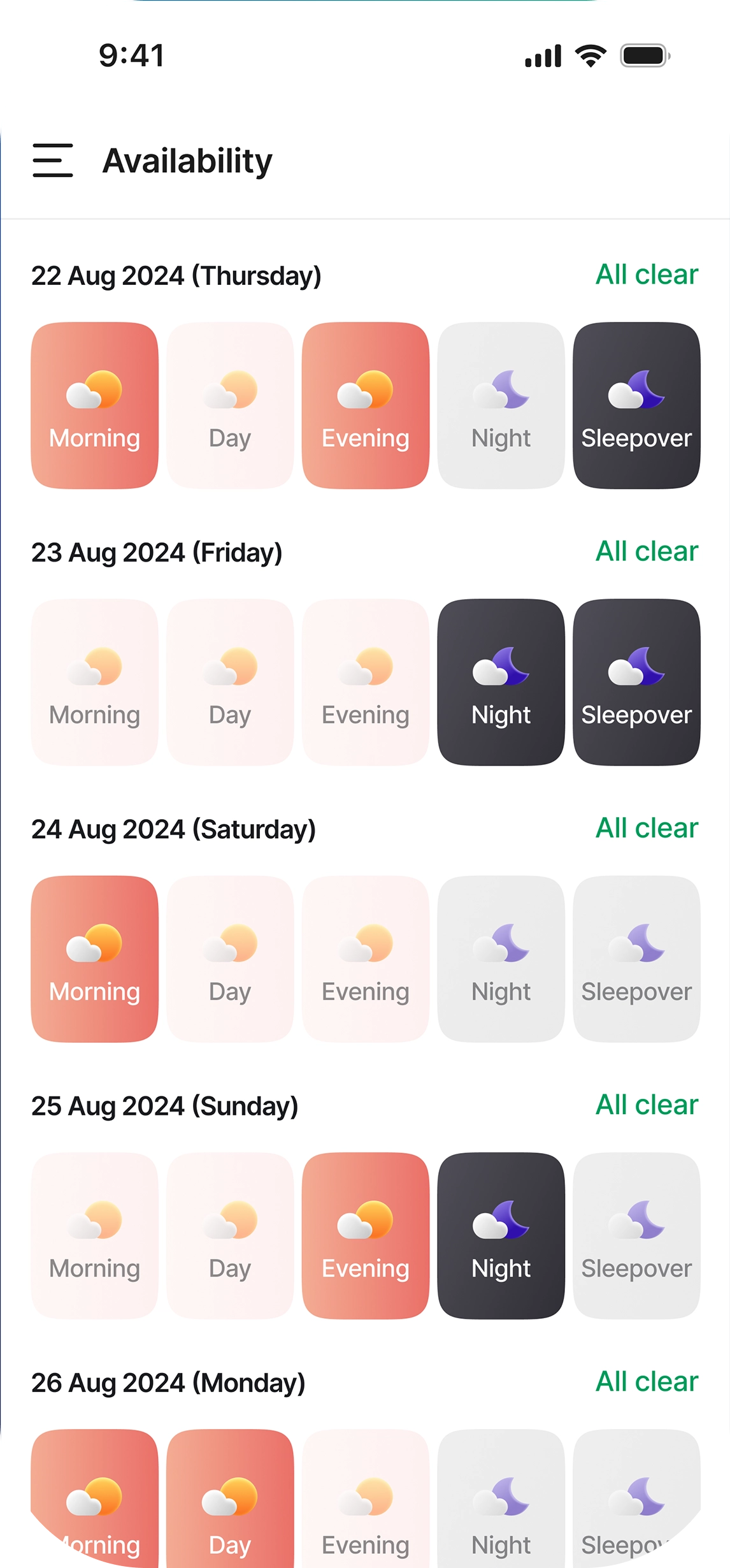The image size is (730, 1568).
Task: Clear all slots for 26 Aug Monday
Action: pyautogui.click(x=646, y=1381)
